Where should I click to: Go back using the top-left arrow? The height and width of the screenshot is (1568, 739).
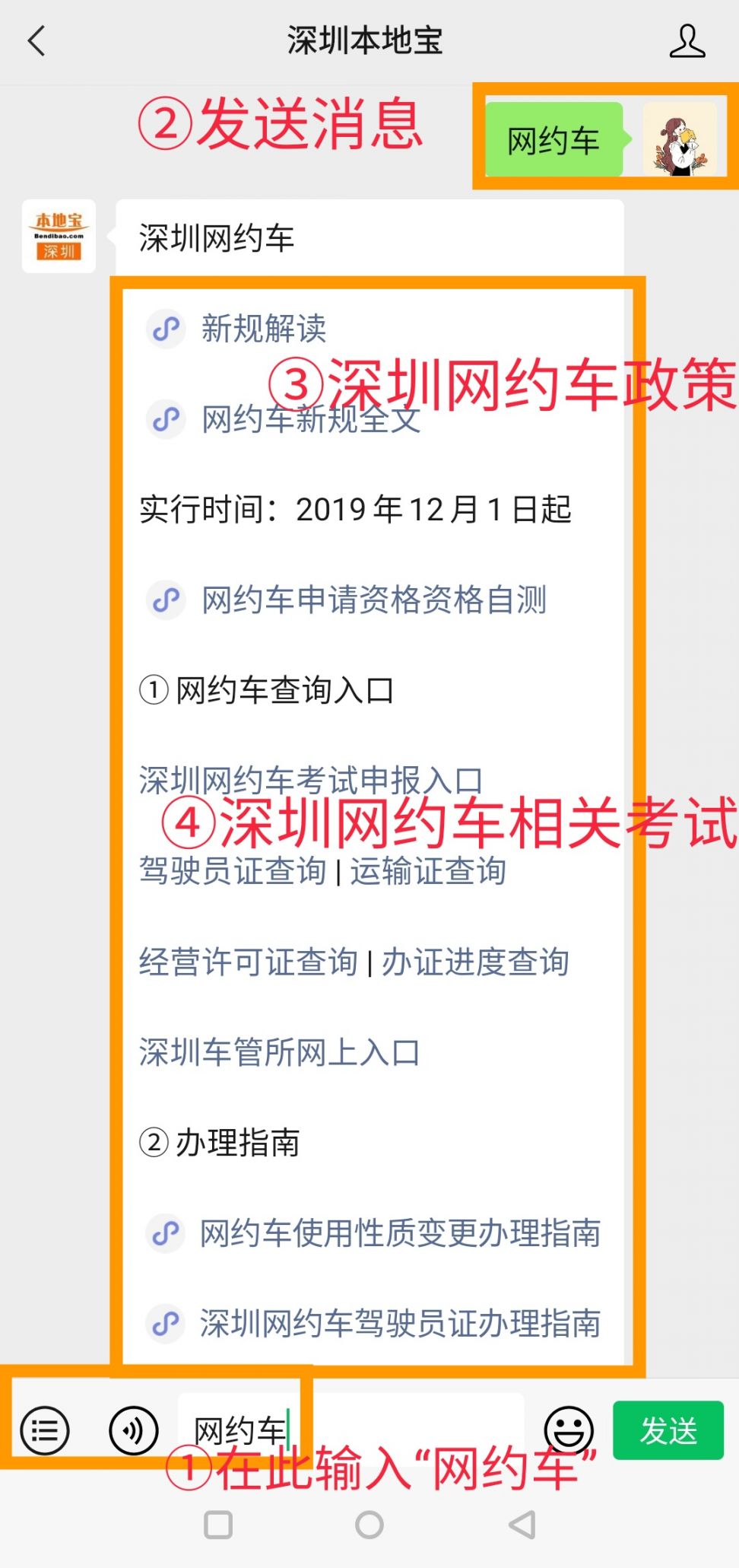(x=36, y=41)
